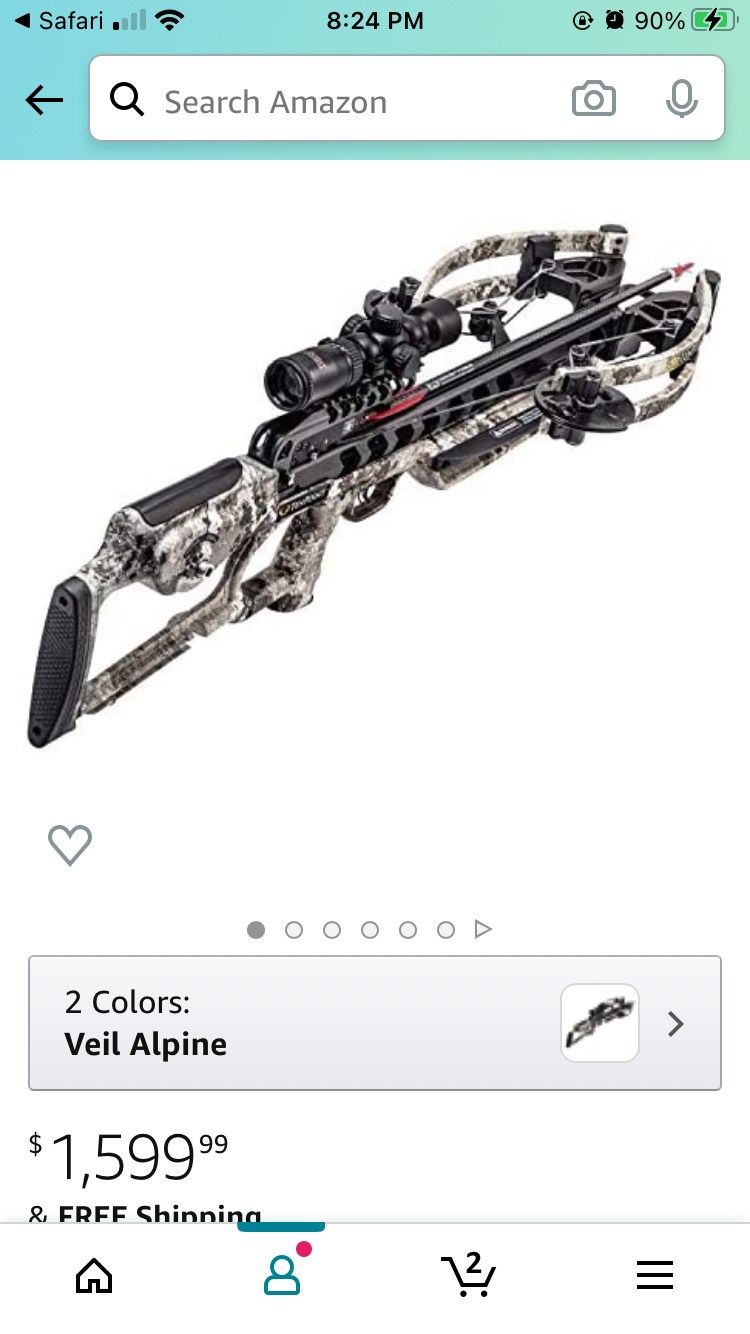Open the crossbow product image
750x1334 pixels.
point(375,490)
